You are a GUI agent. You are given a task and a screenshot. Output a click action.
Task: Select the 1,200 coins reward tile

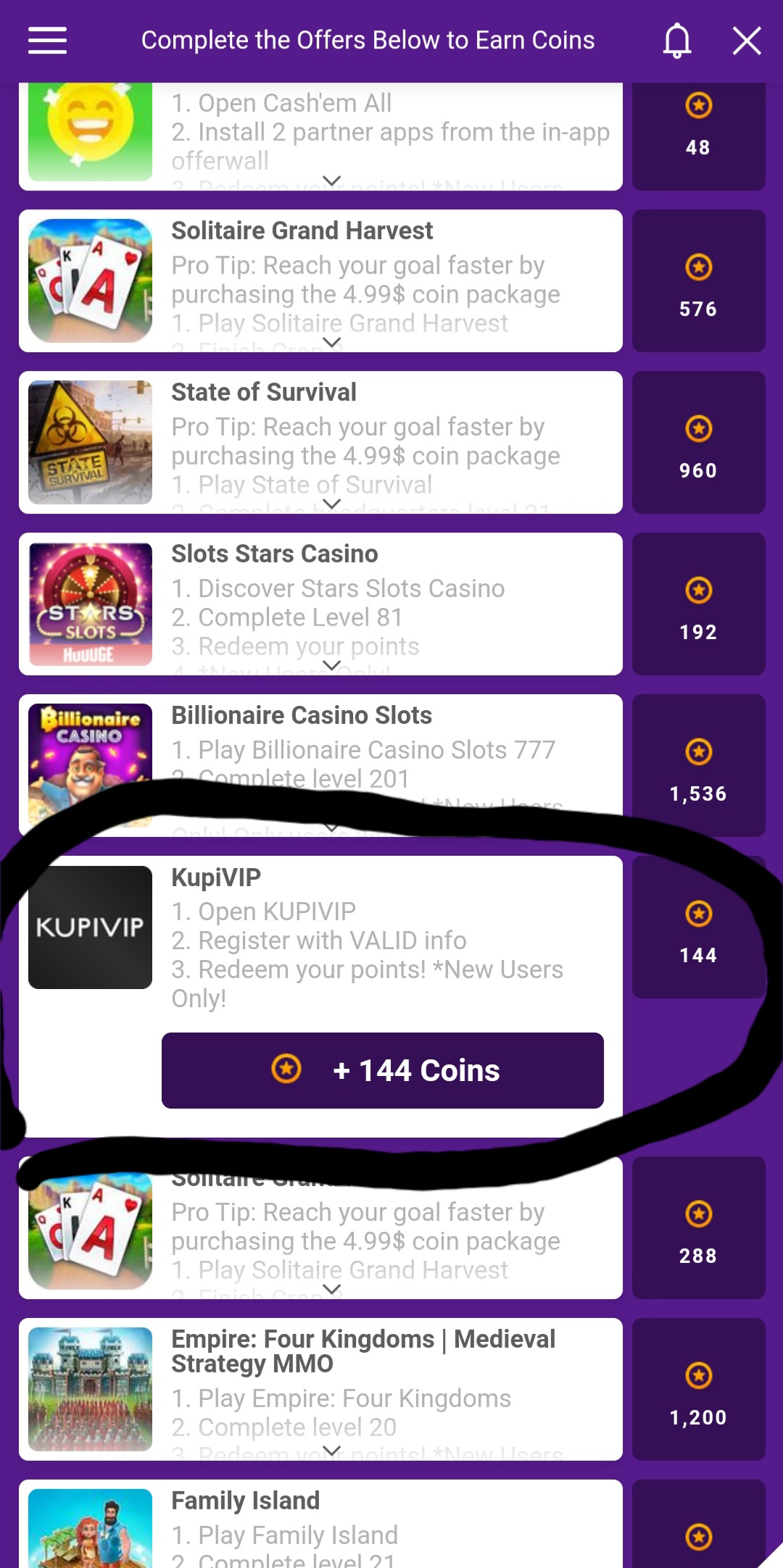698,1389
